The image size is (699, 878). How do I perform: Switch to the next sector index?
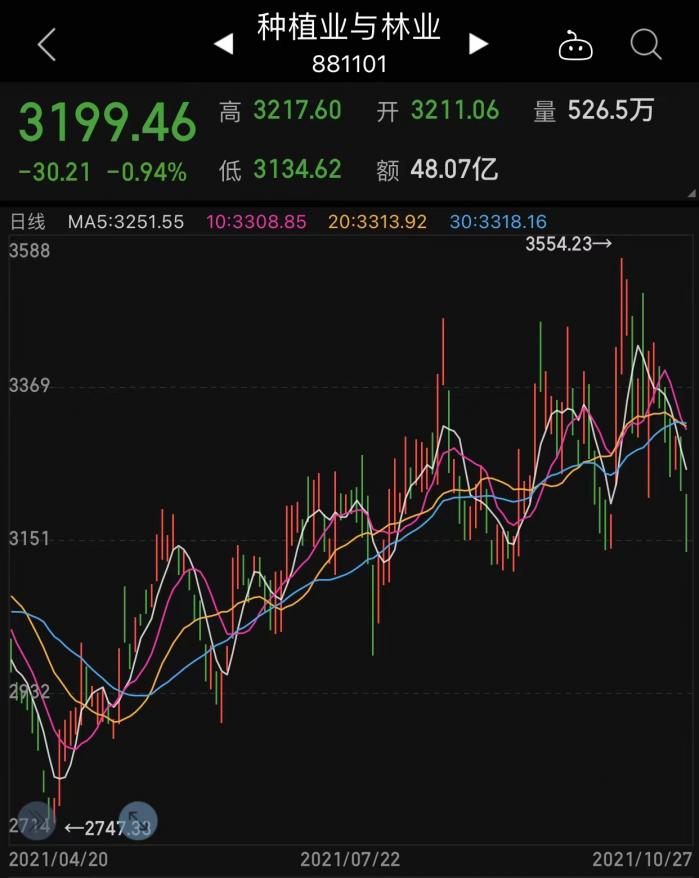pos(478,43)
